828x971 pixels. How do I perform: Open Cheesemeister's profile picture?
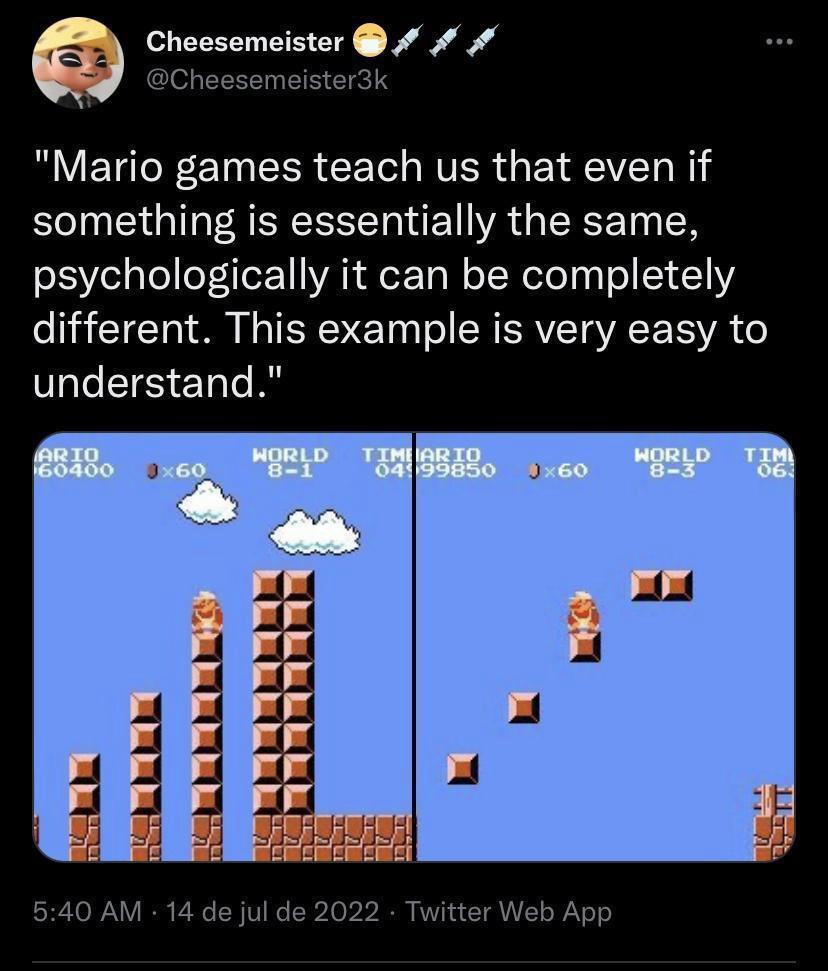click(78, 62)
